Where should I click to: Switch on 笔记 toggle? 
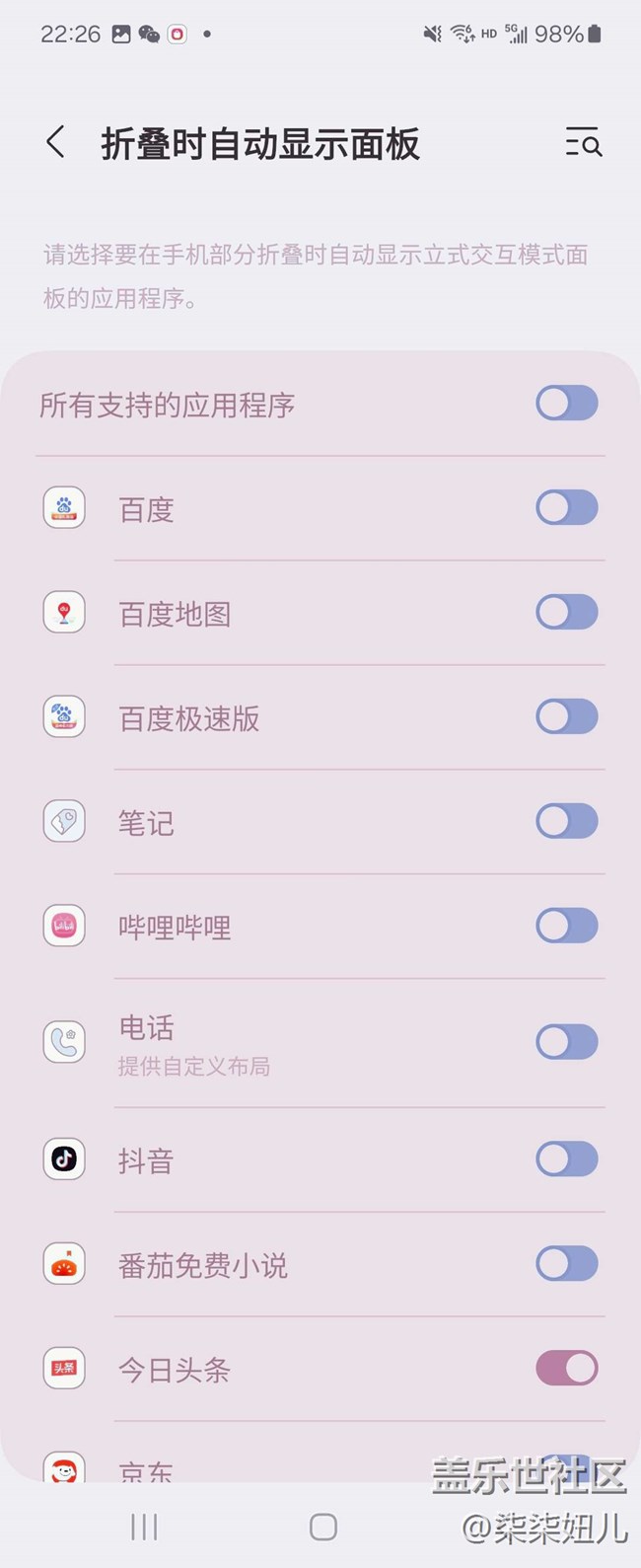[x=566, y=821]
